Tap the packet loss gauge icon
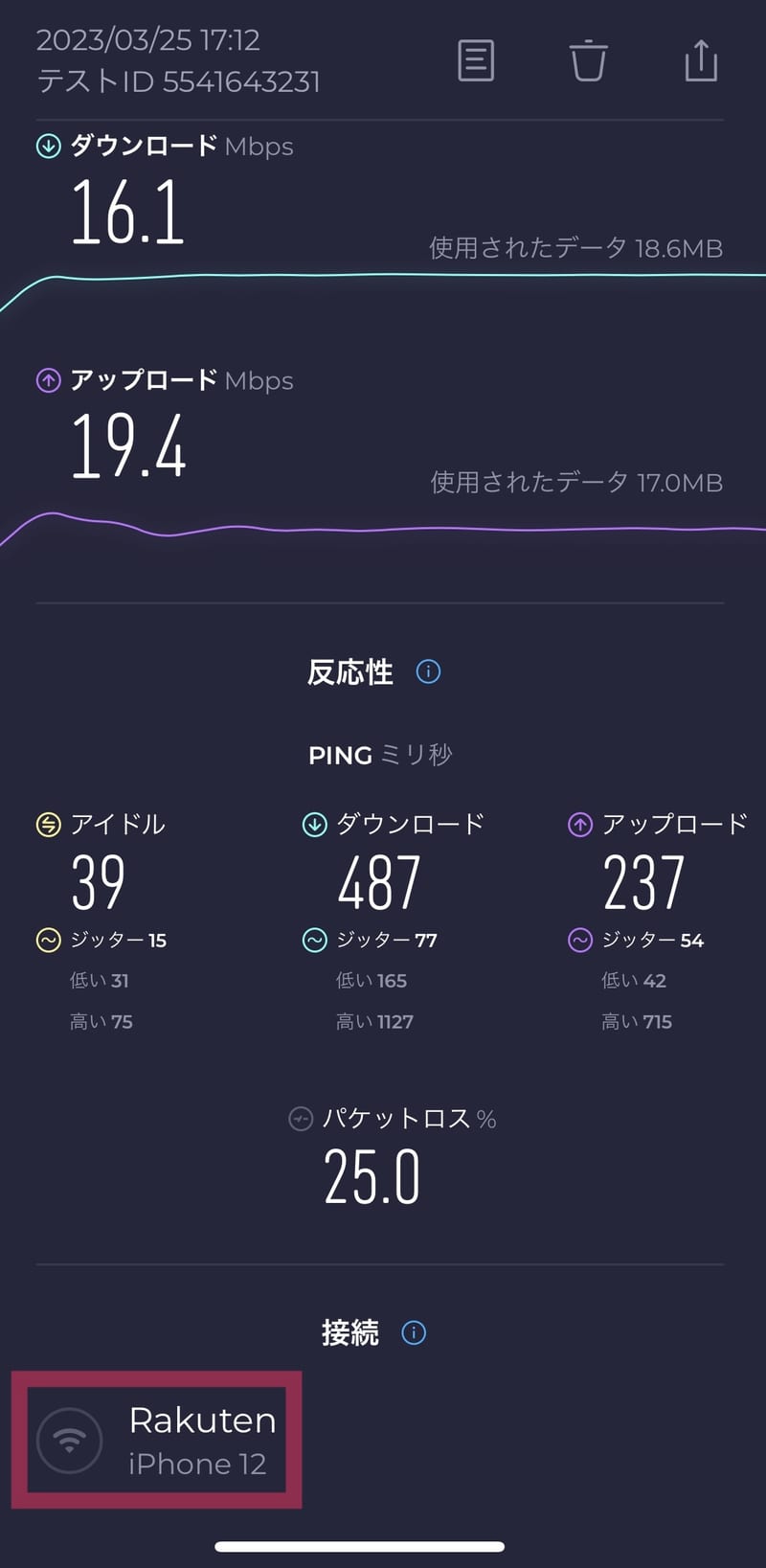Image resolution: width=766 pixels, height=1568 pixels. coord(301,1118)
